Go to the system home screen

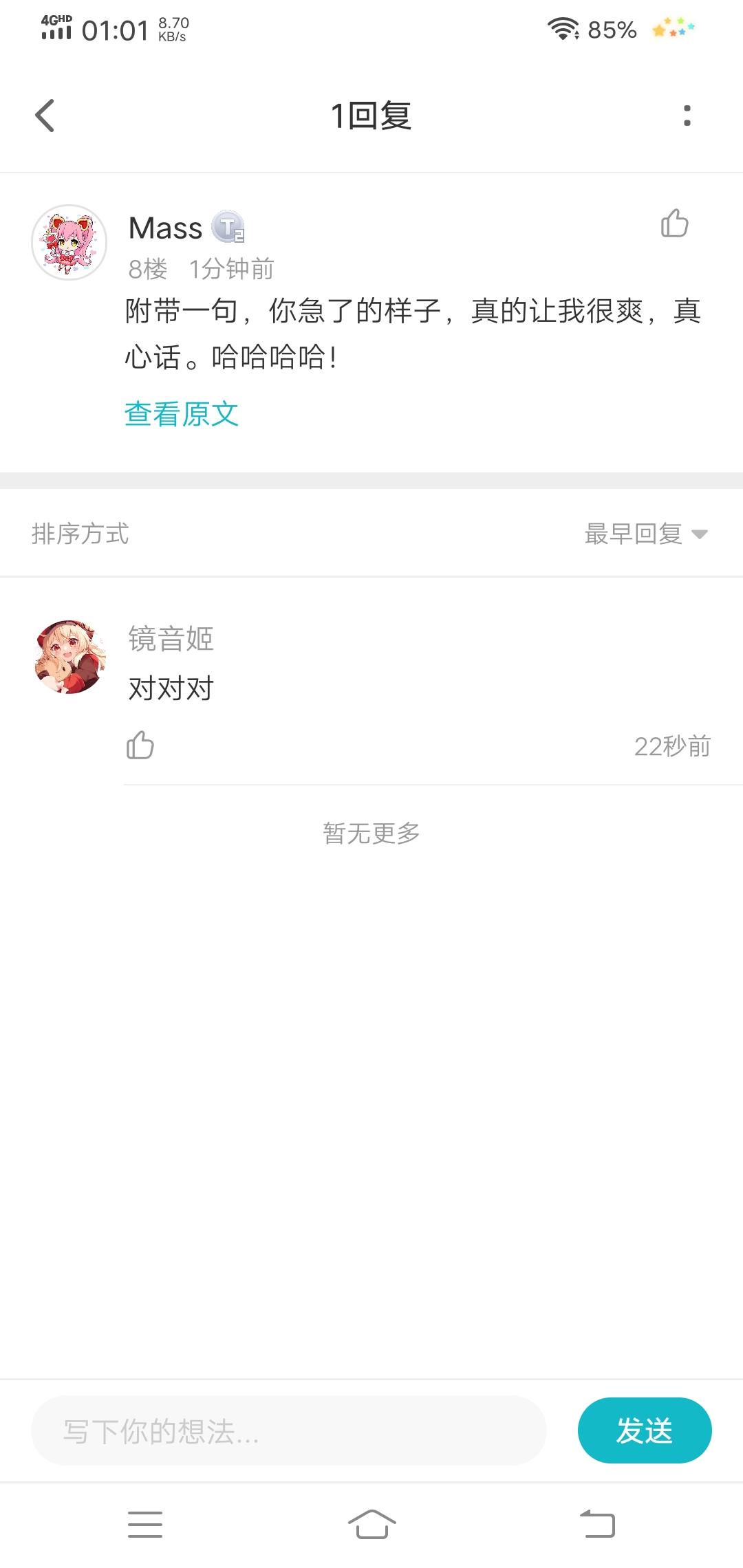coord(371,1524)
